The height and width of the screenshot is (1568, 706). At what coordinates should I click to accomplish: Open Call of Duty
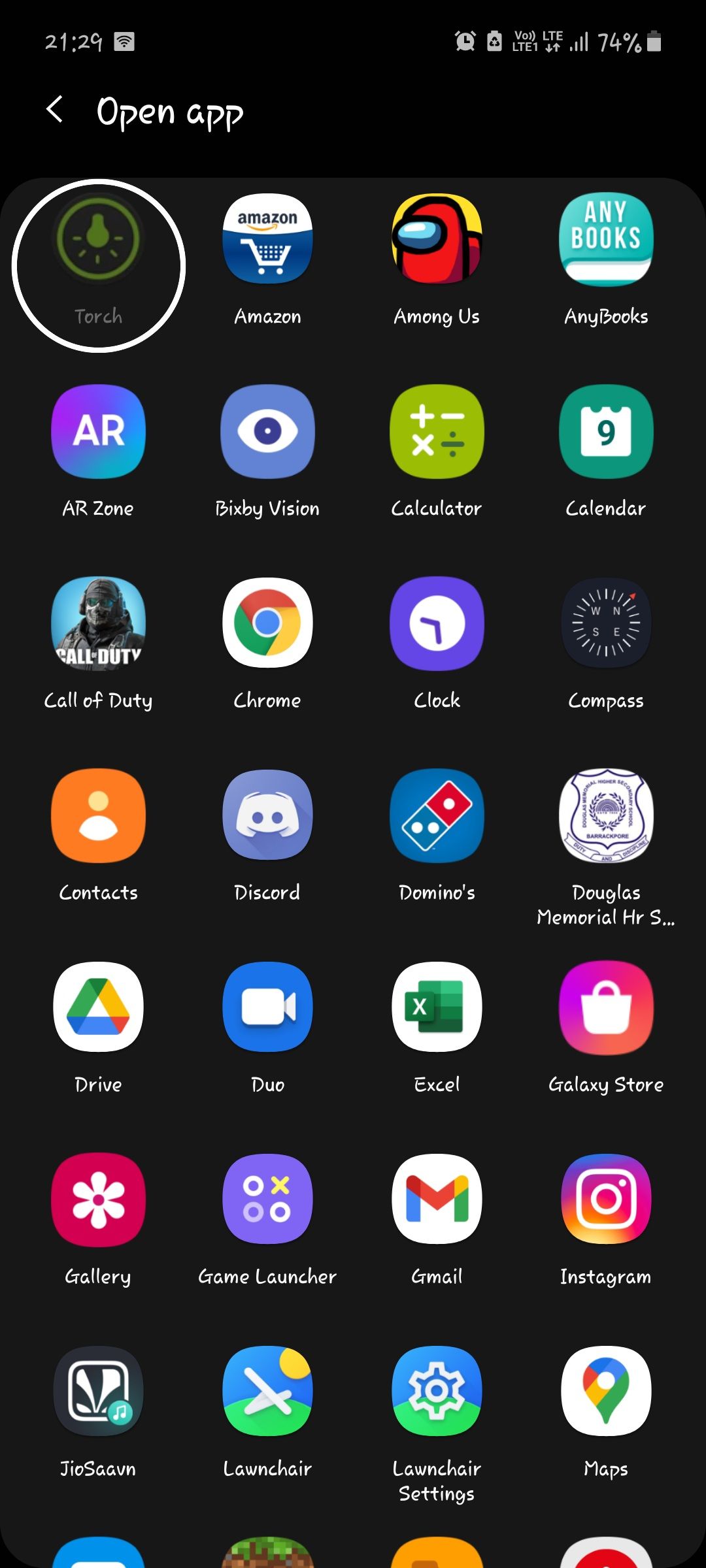click(97, 623)
